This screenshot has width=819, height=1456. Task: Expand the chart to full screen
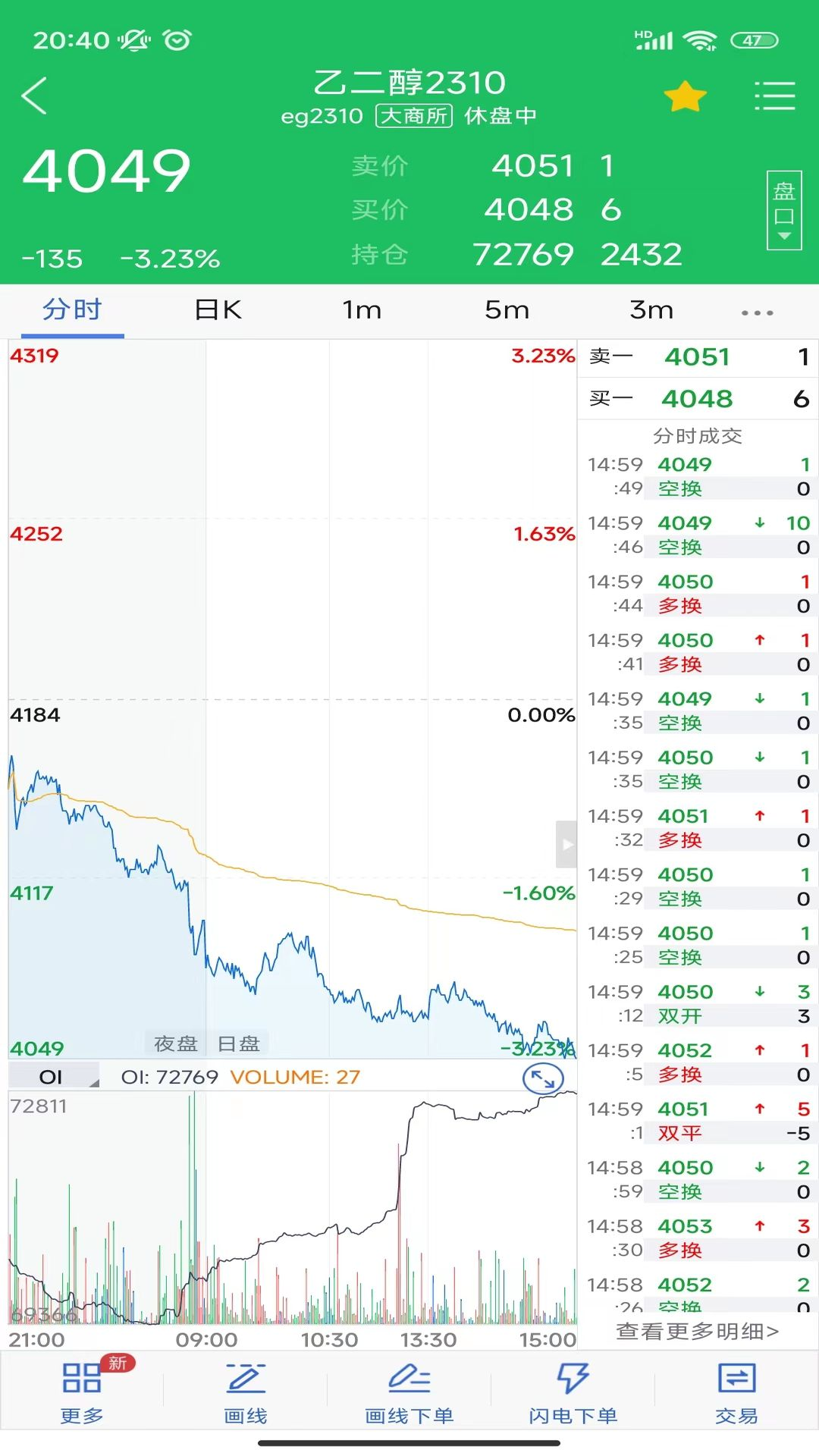[543, 1078]
